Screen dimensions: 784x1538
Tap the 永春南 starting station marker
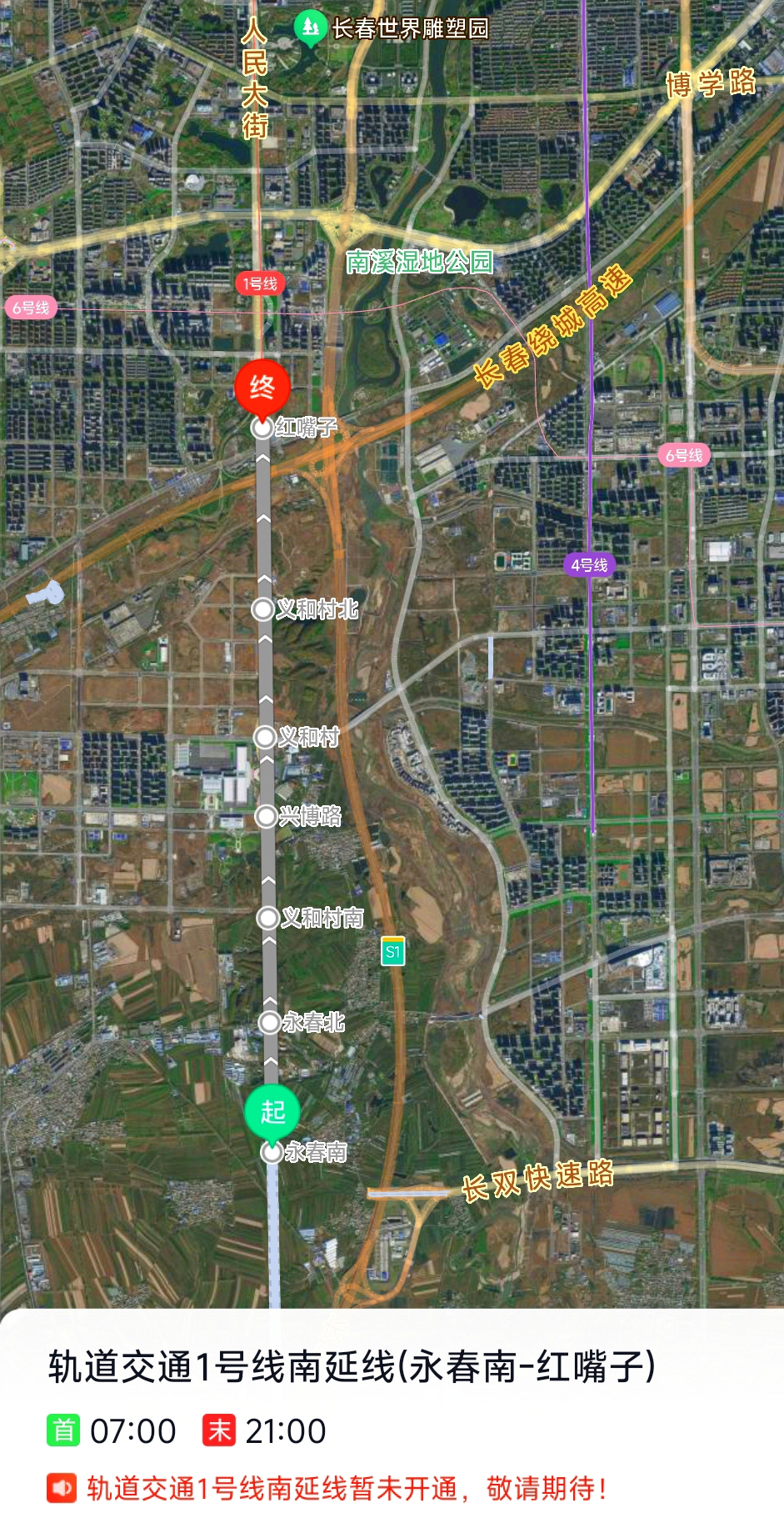[x=272, y=1152]
